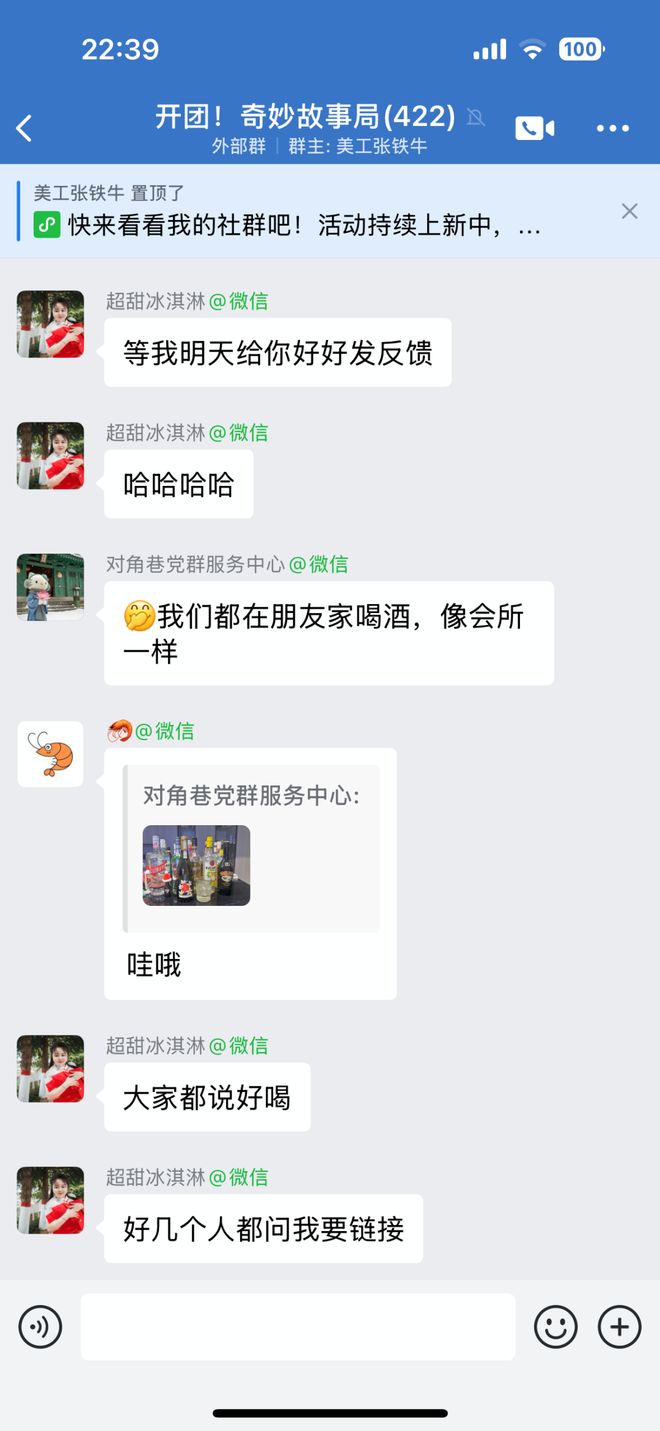View 对角巷党群服务中心 avatar profile

tap(50, 587)
